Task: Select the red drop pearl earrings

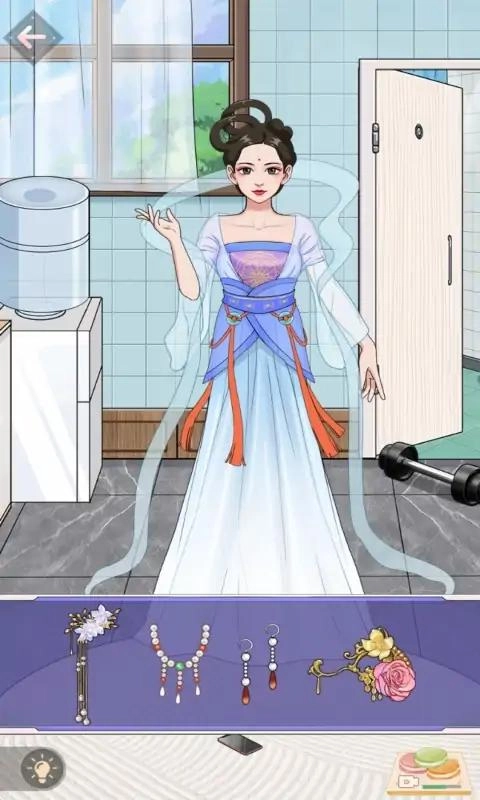Action: [x=260, y=663]
